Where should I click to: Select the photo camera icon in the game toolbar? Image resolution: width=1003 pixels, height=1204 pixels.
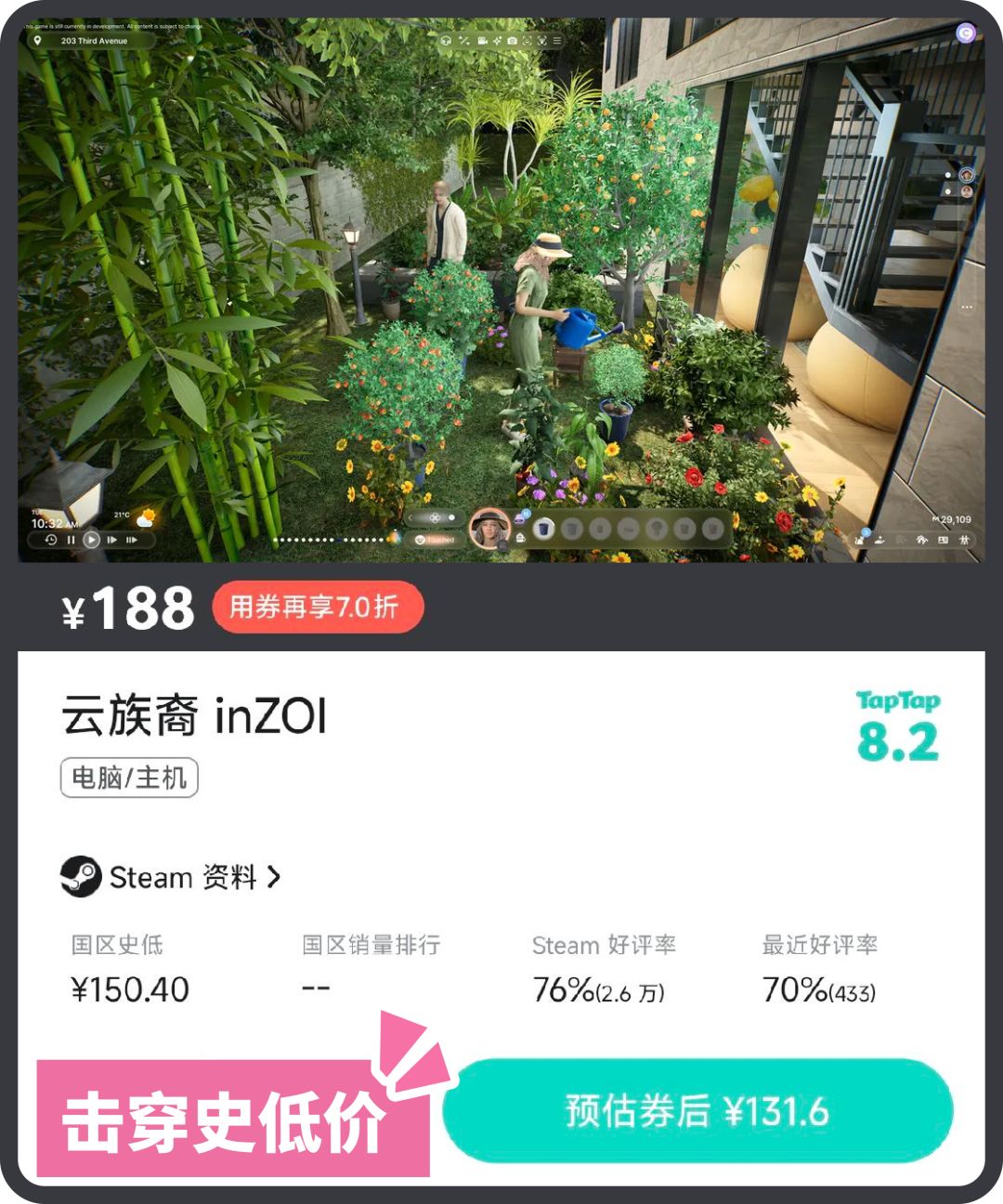coord(512,42)
